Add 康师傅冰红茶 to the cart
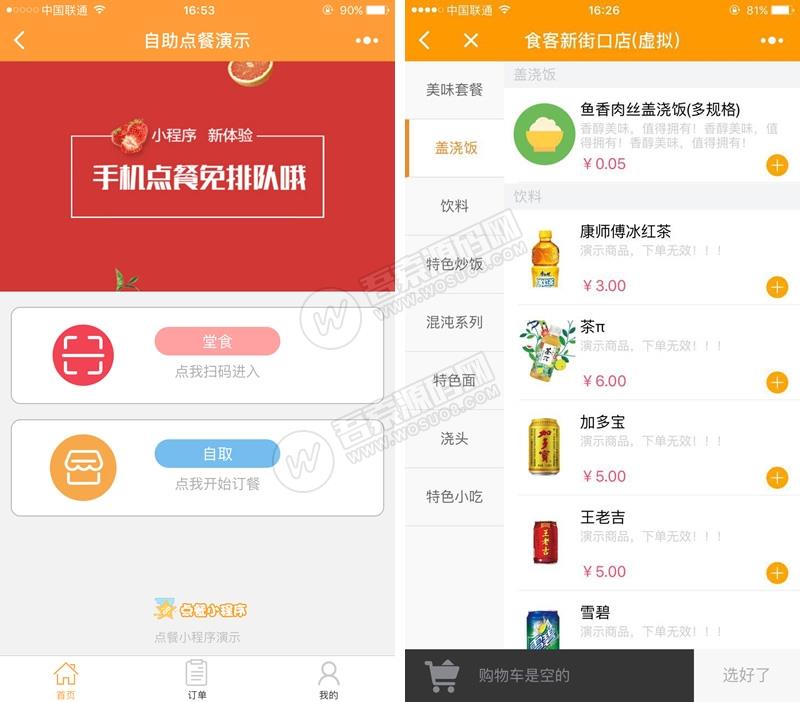 [777, 287]
